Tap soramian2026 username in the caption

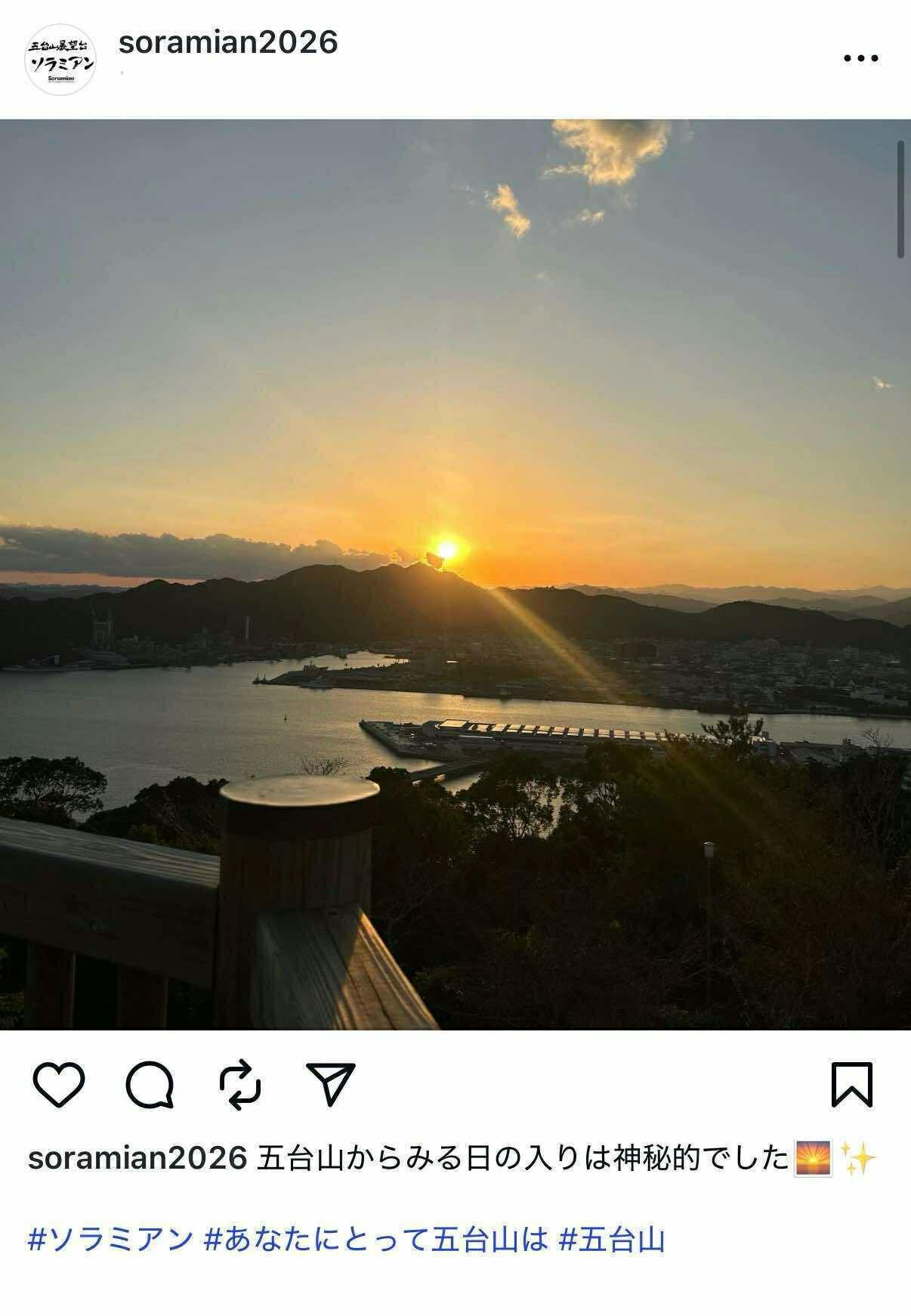coord(137,1158)
